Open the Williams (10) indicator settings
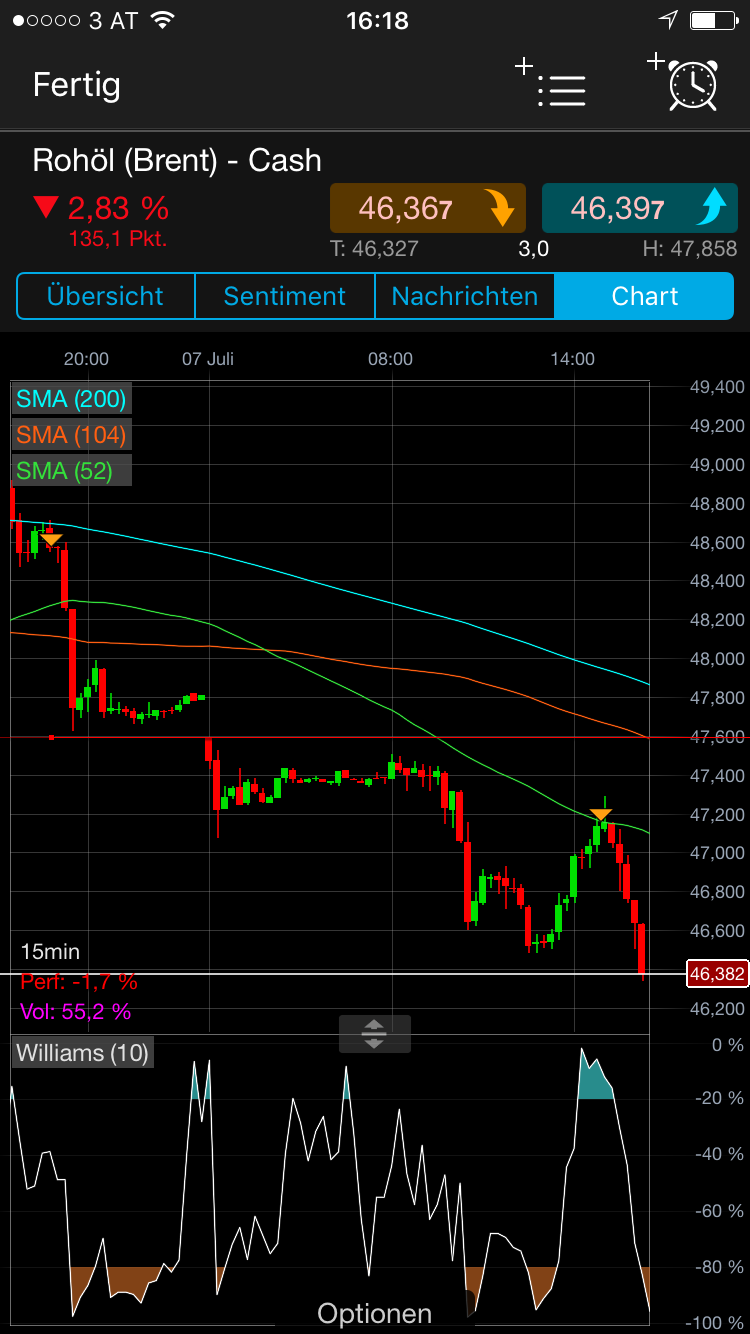Viewport: 750px width, 1334px height. click(82, 1052)
